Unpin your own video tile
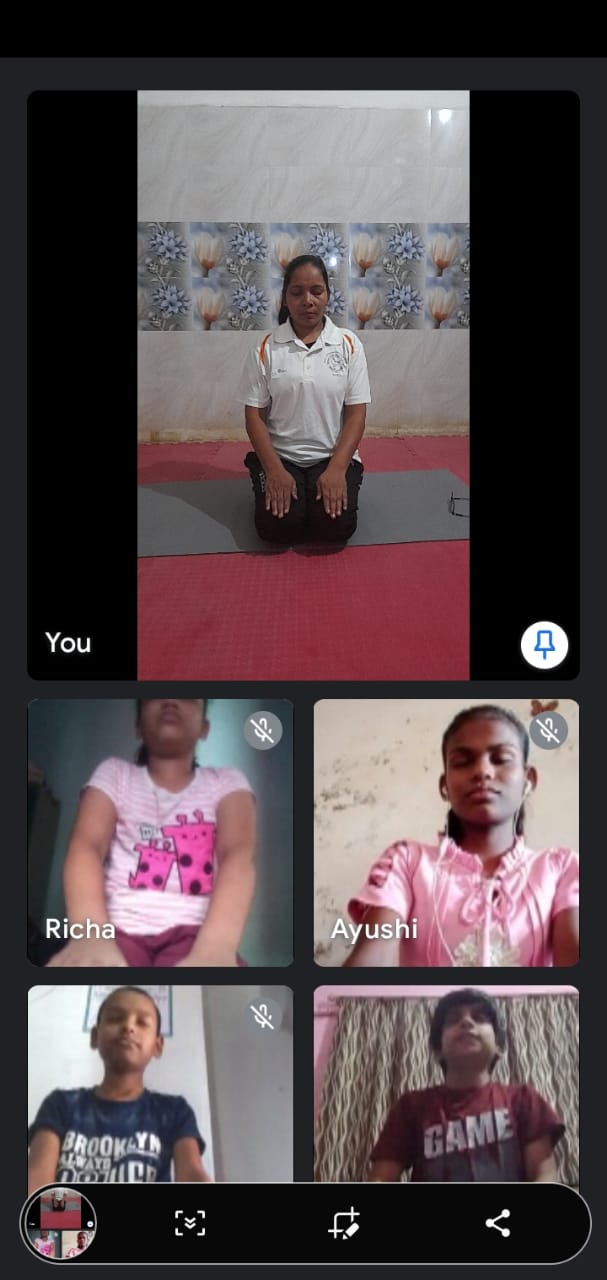The height and width of the screenshot is (1280, 607). [x=544, y=645]
